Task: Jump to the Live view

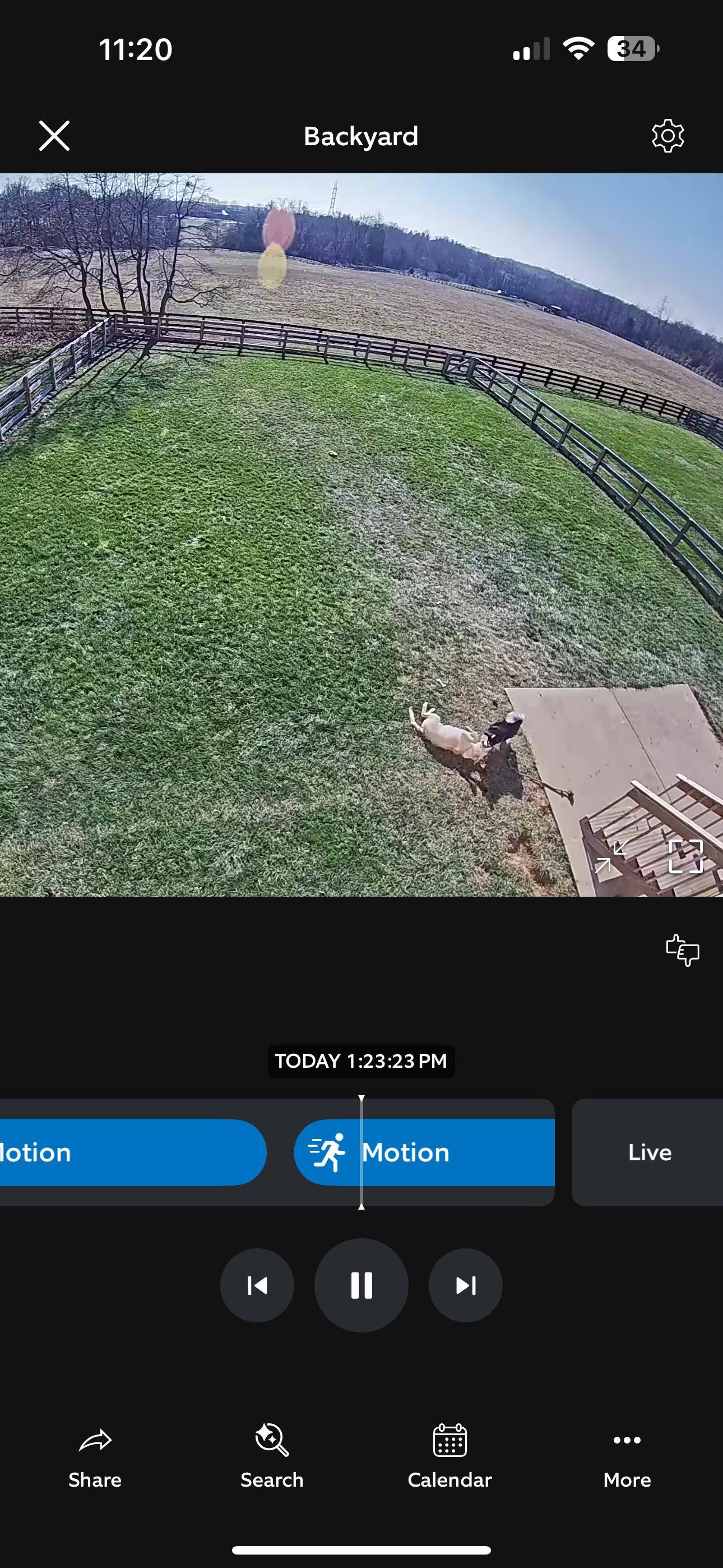Action: point(650,1152)
